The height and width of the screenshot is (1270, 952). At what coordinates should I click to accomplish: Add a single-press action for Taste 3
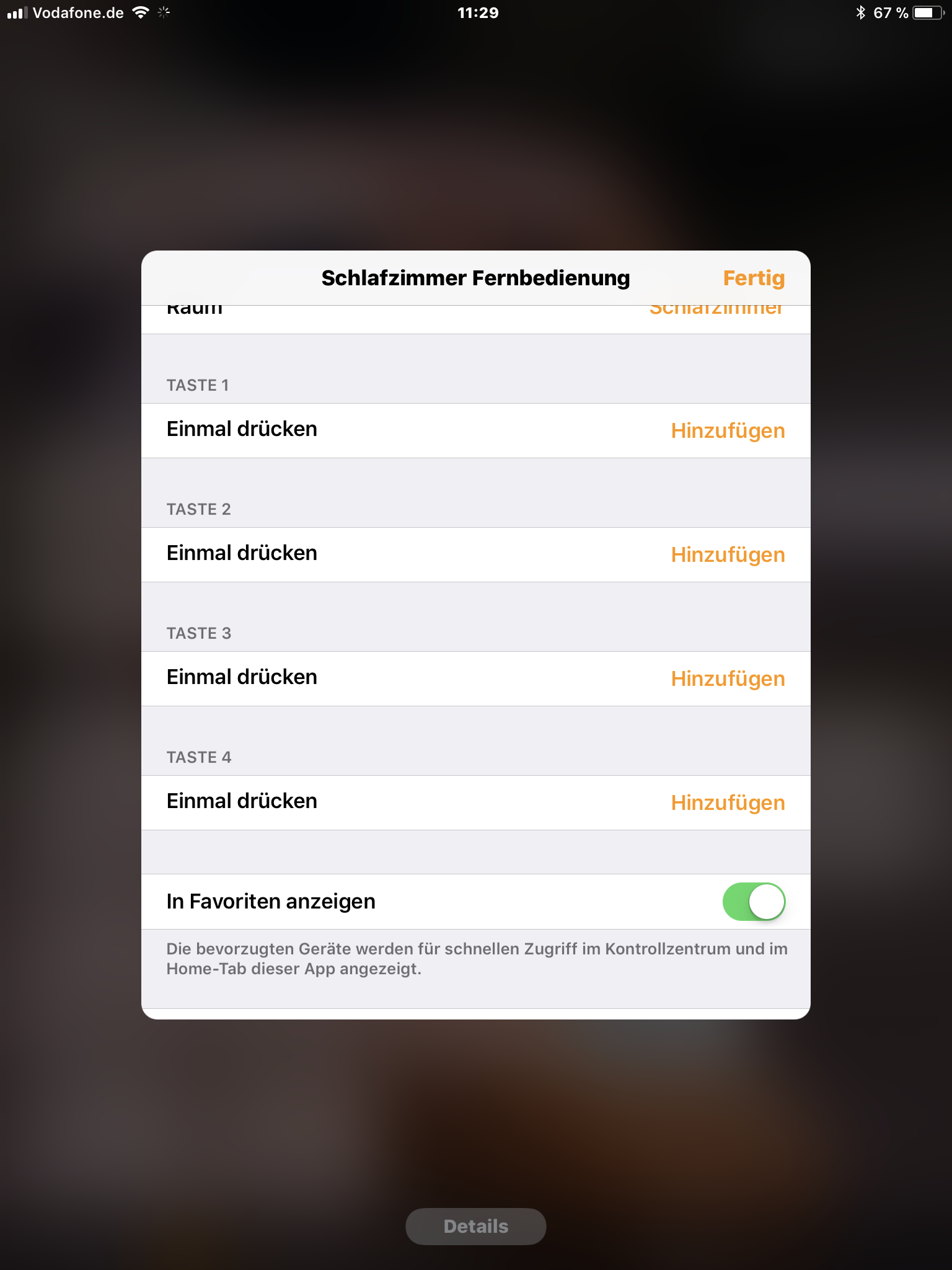[x=727, y=678]
